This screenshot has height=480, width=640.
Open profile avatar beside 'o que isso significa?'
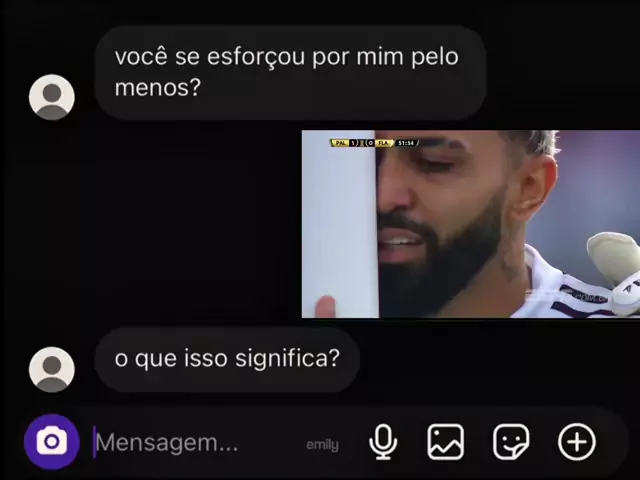point(51,369)
